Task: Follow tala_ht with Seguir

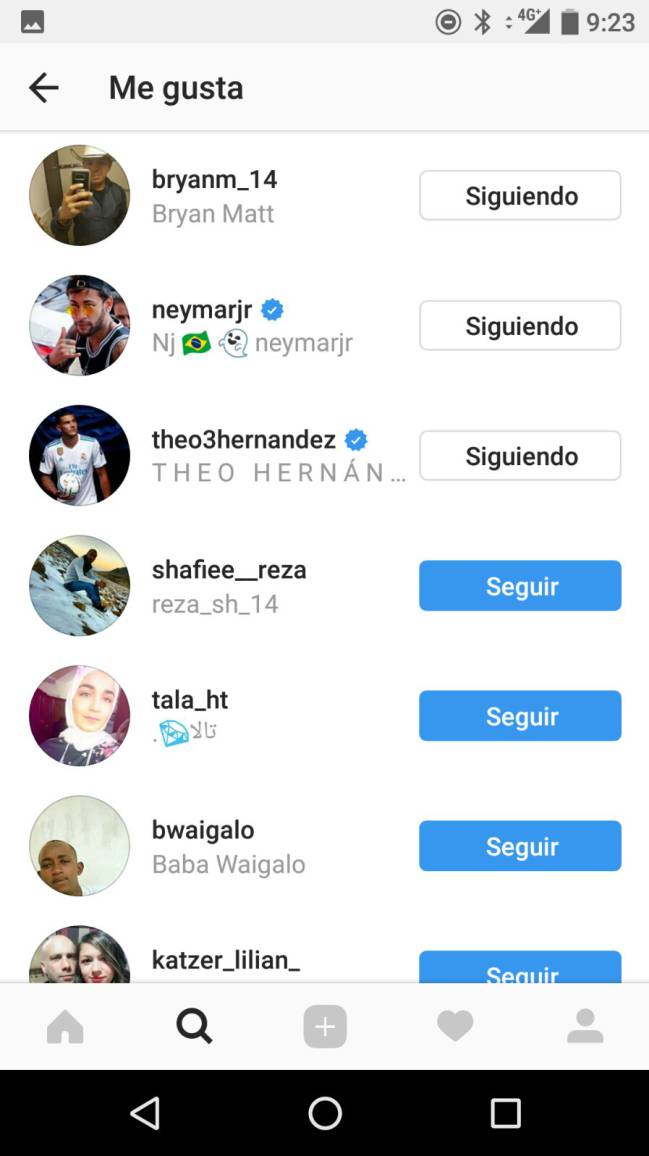Action: tap(519, 716)
